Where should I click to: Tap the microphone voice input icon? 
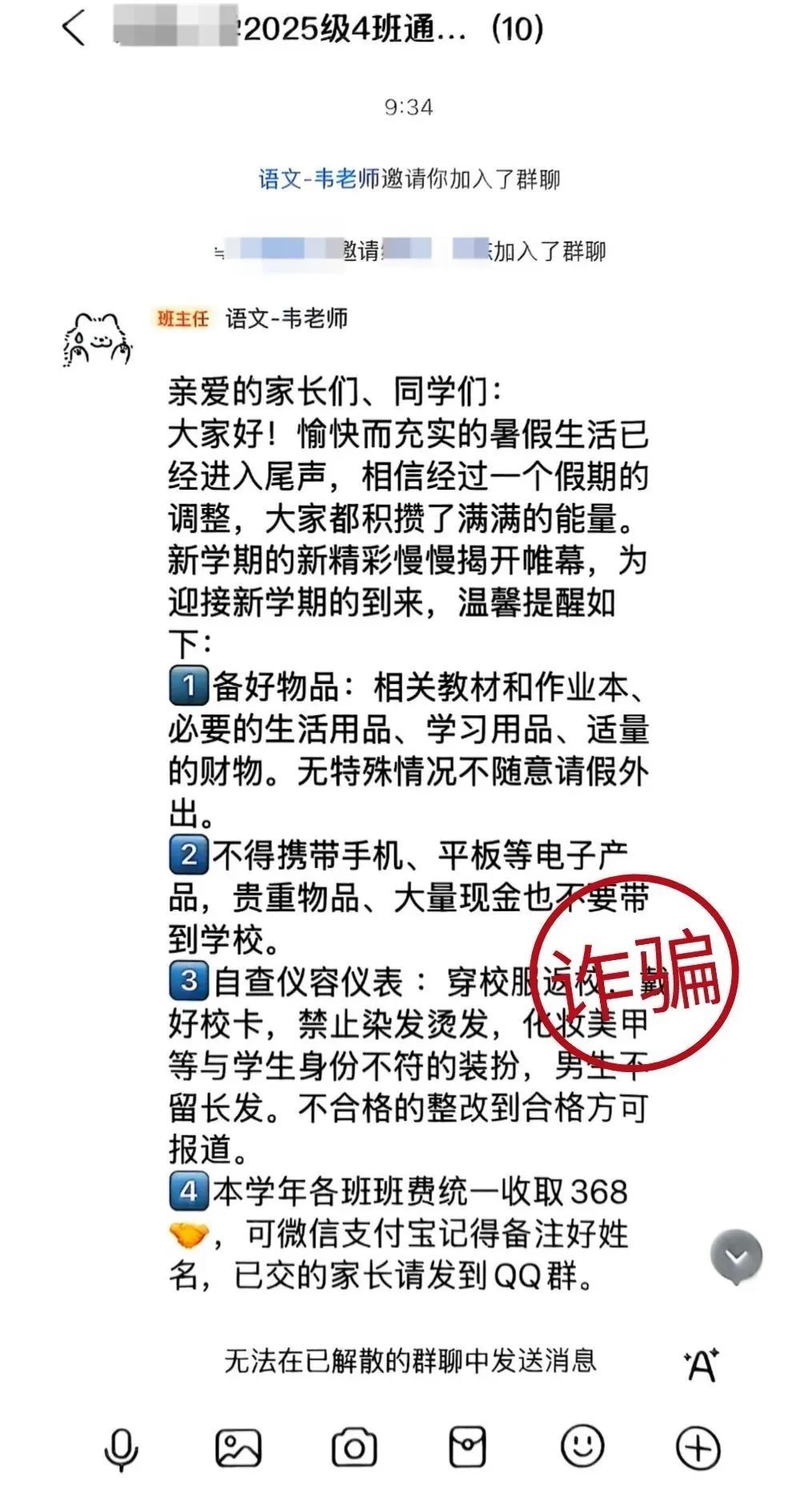pyautogui.click(x=122, y=1448)
